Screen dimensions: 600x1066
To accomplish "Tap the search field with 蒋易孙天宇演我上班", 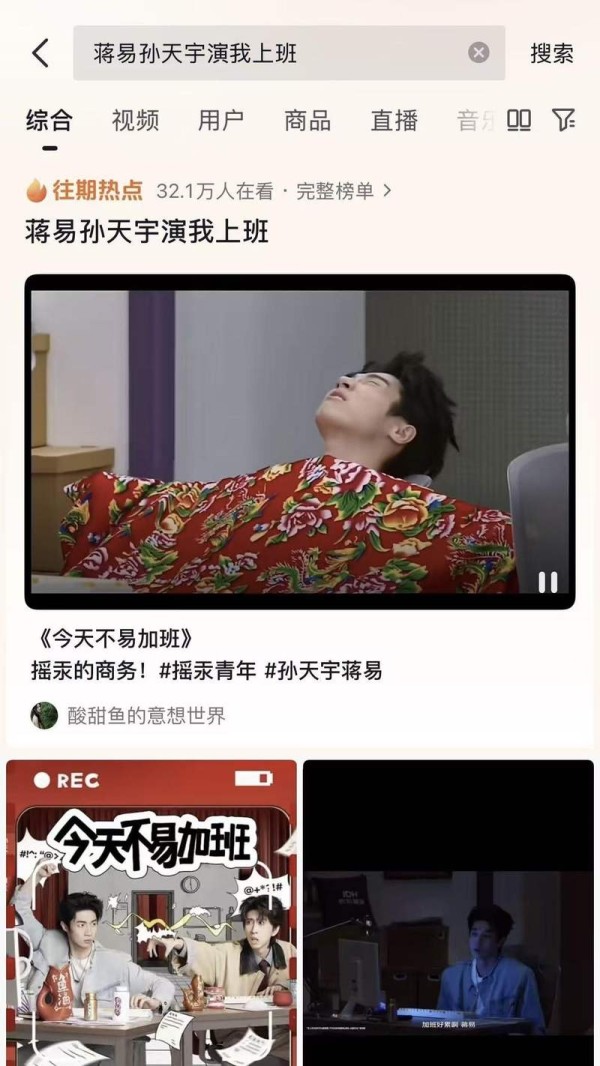I will click(270, 53).
